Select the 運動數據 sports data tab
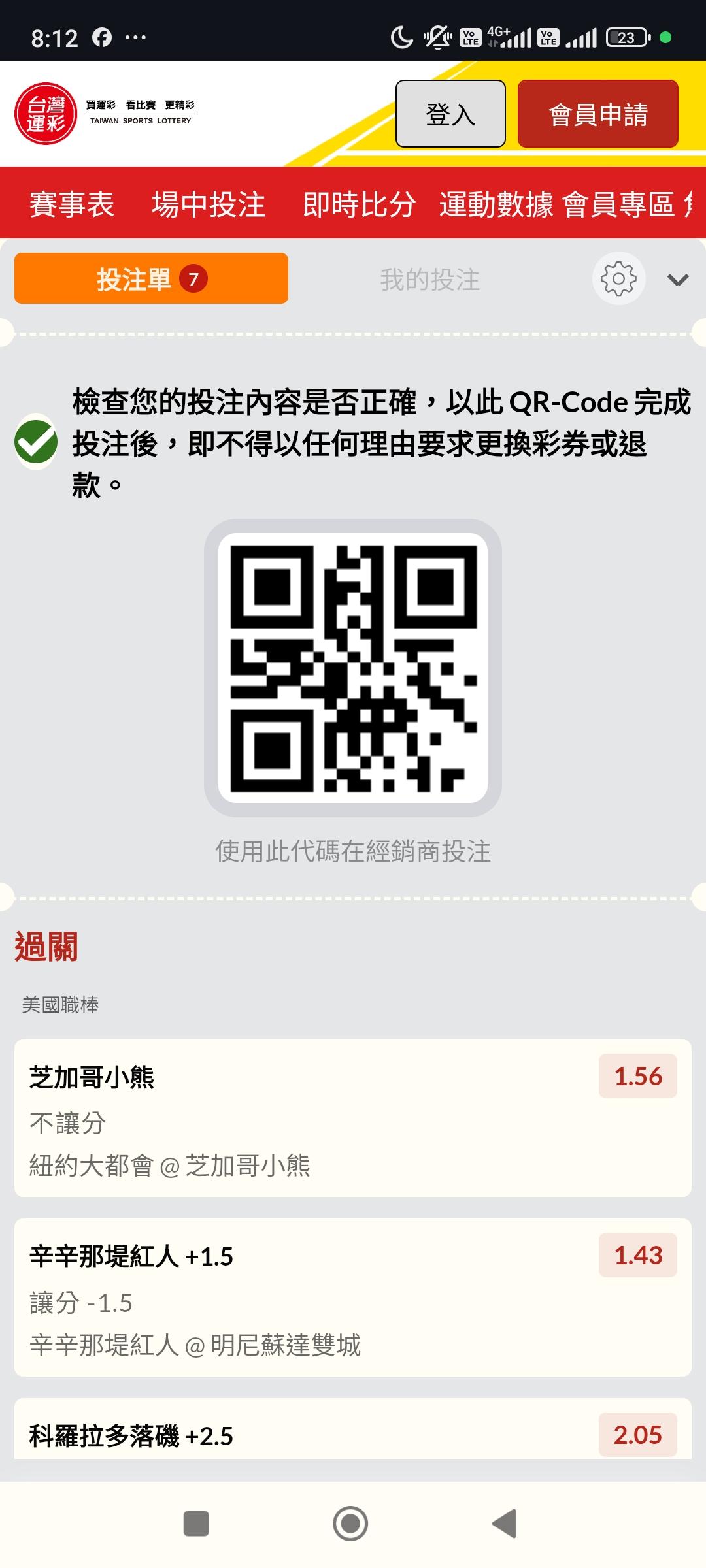 click(496, 204)
